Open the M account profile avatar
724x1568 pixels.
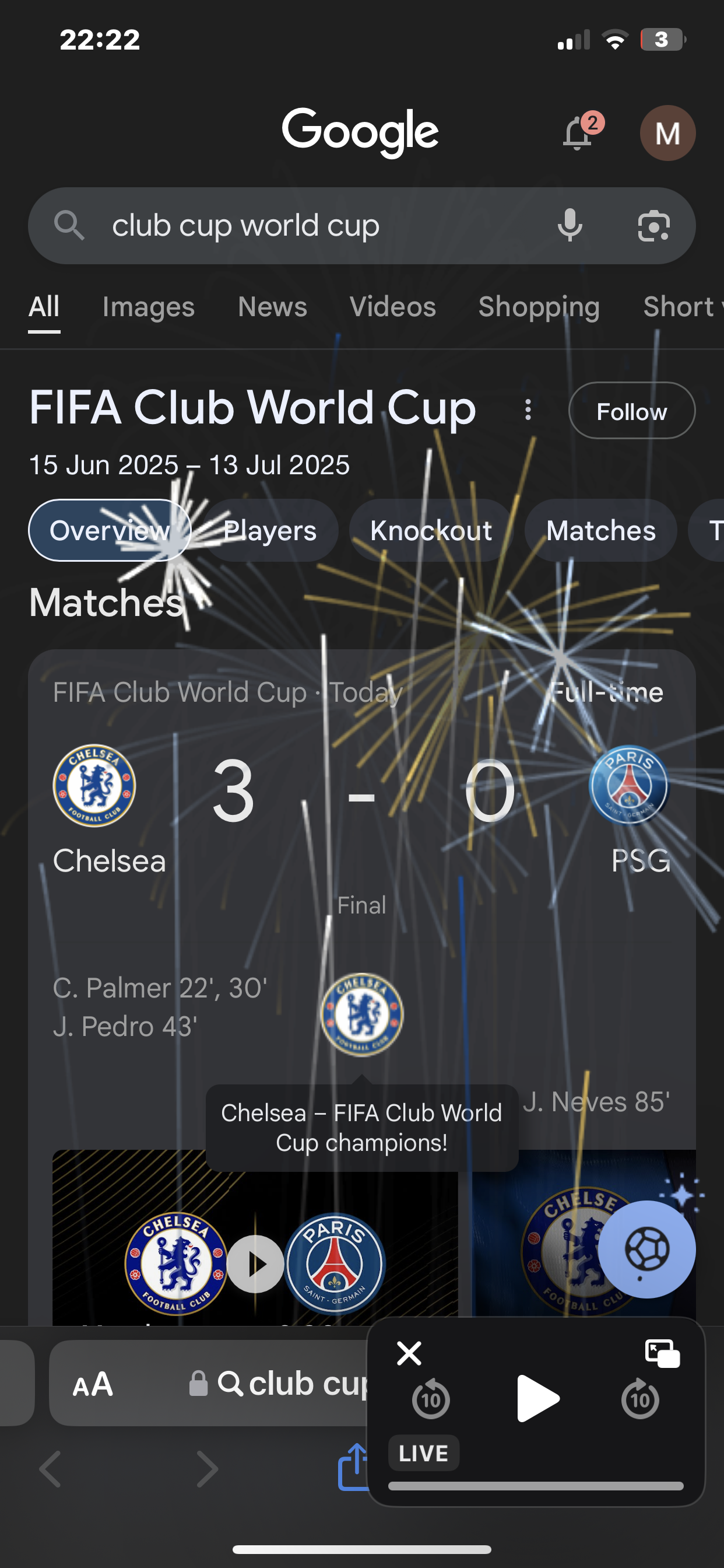pos(667,132)
